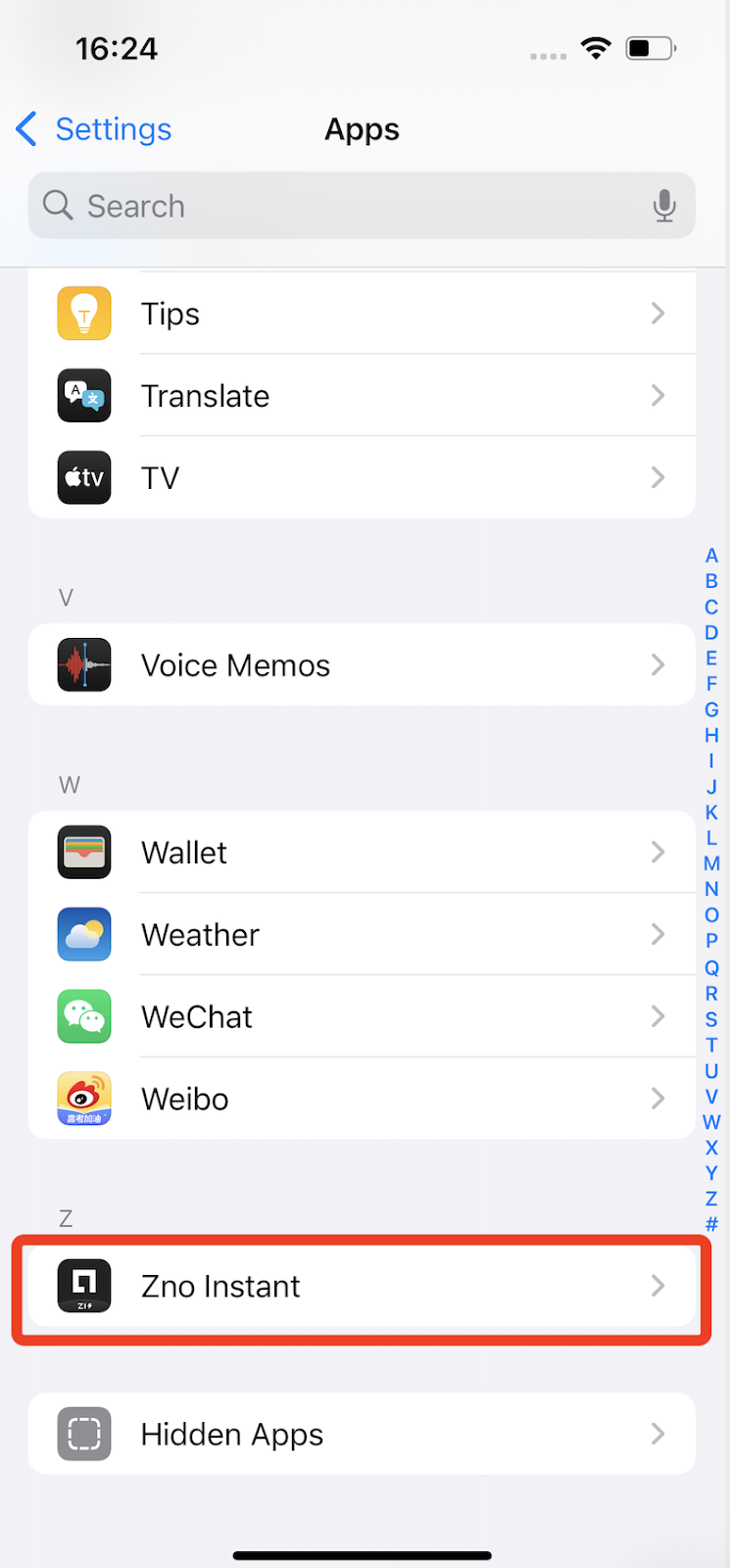Open Weibo settings
The image size is (730, 1568).
click(362, 1100)
